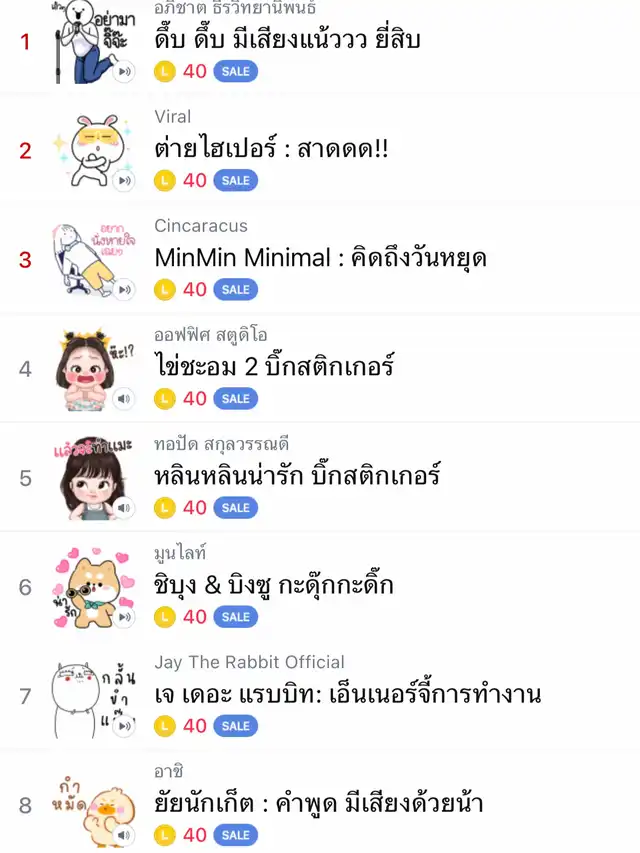Screen dimensions: 640x853
Task: Select ไข่ชะอม 2 บิ๊กสติกเกอร์ sticker pack
Action: click(274, 367)
